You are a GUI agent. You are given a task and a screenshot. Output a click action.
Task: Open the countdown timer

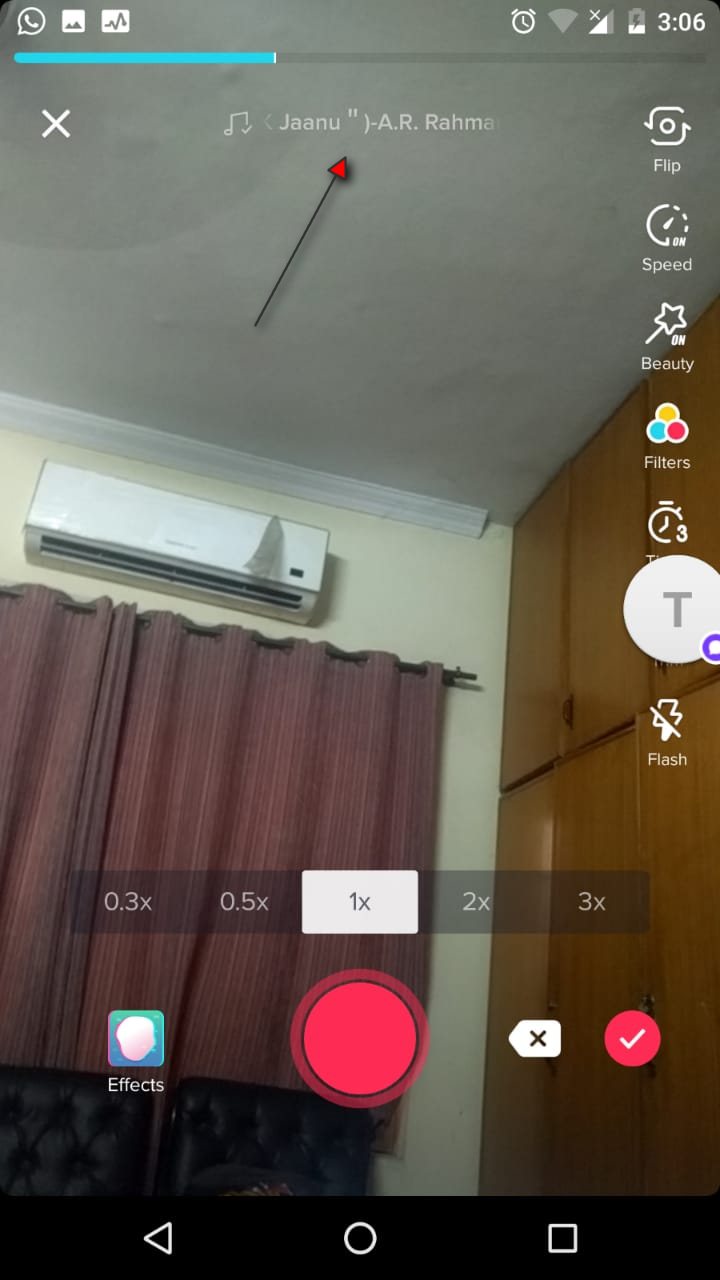(667, 526)
